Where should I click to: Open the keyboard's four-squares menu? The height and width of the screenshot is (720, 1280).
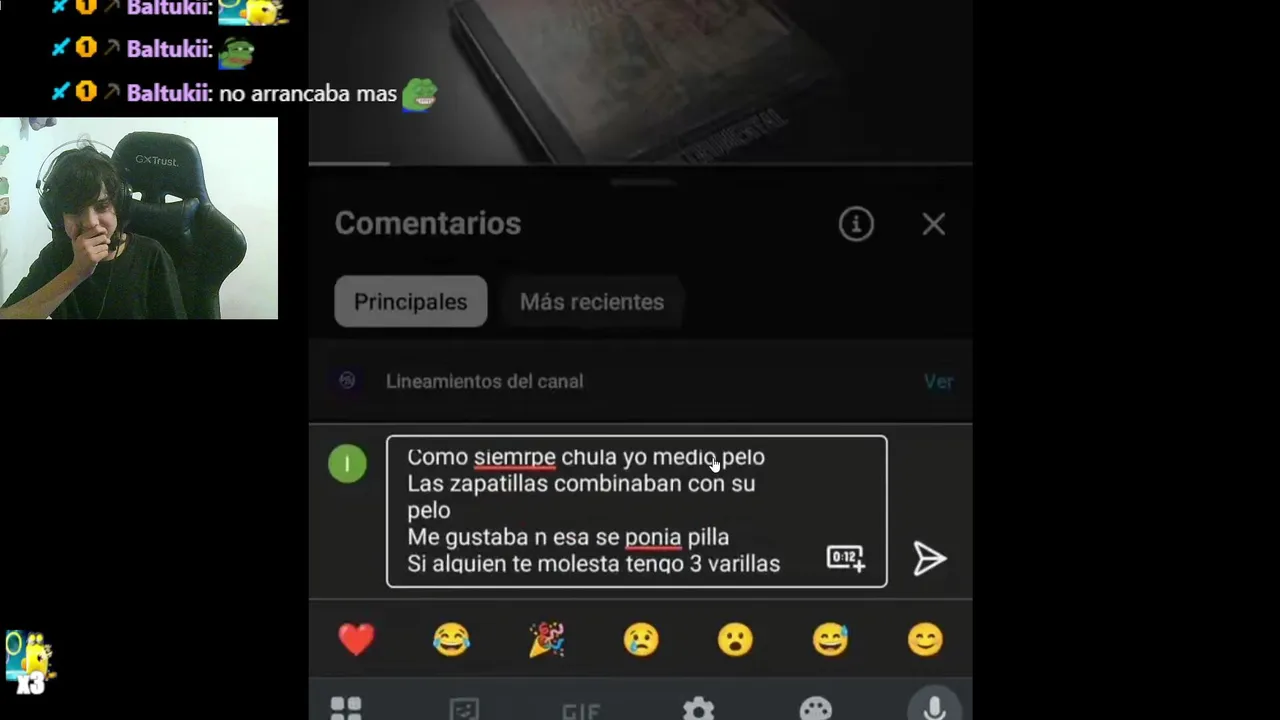(x=346, y=709)
